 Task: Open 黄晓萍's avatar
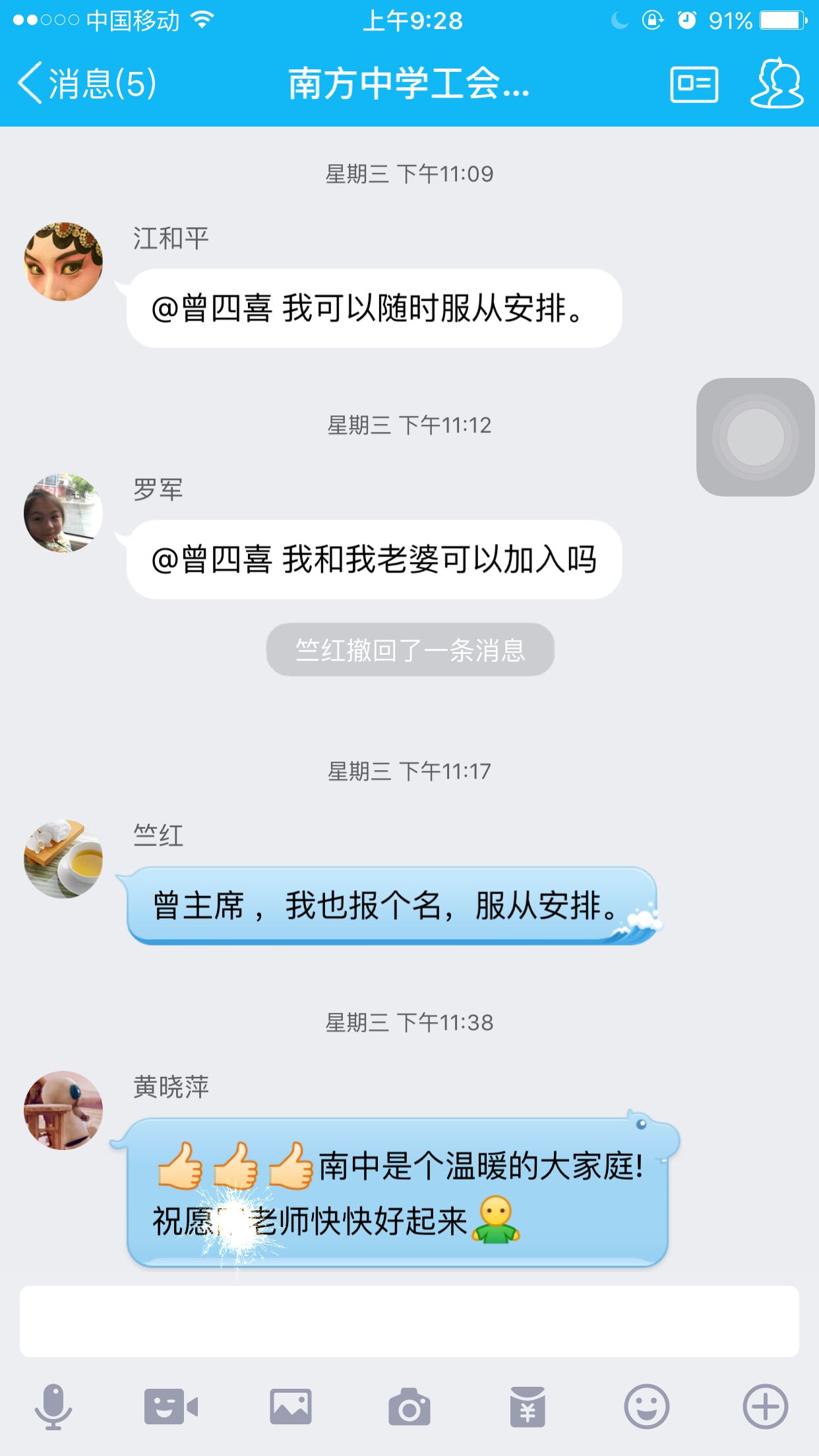[x=63, y=1110]
